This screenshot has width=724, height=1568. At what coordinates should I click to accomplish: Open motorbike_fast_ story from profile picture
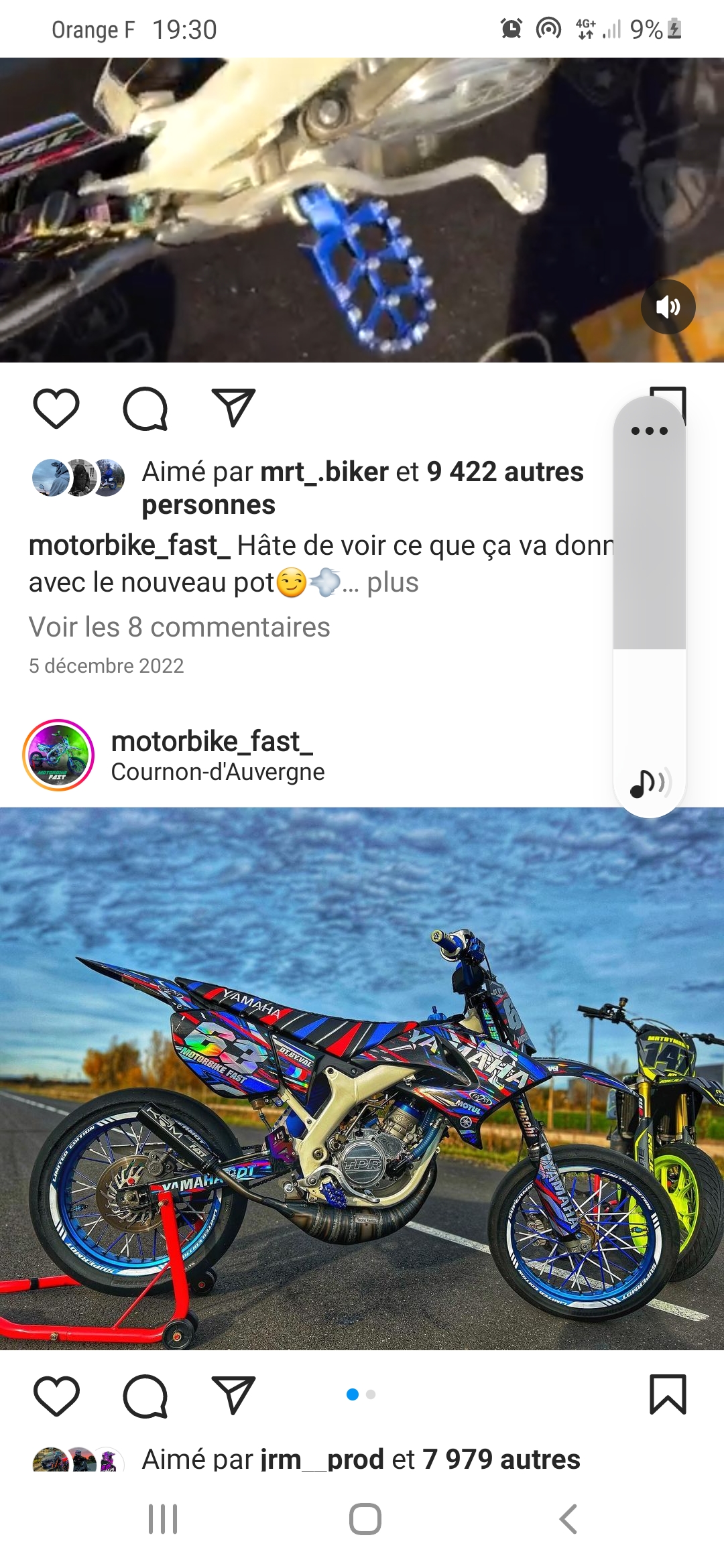(58, 755)
